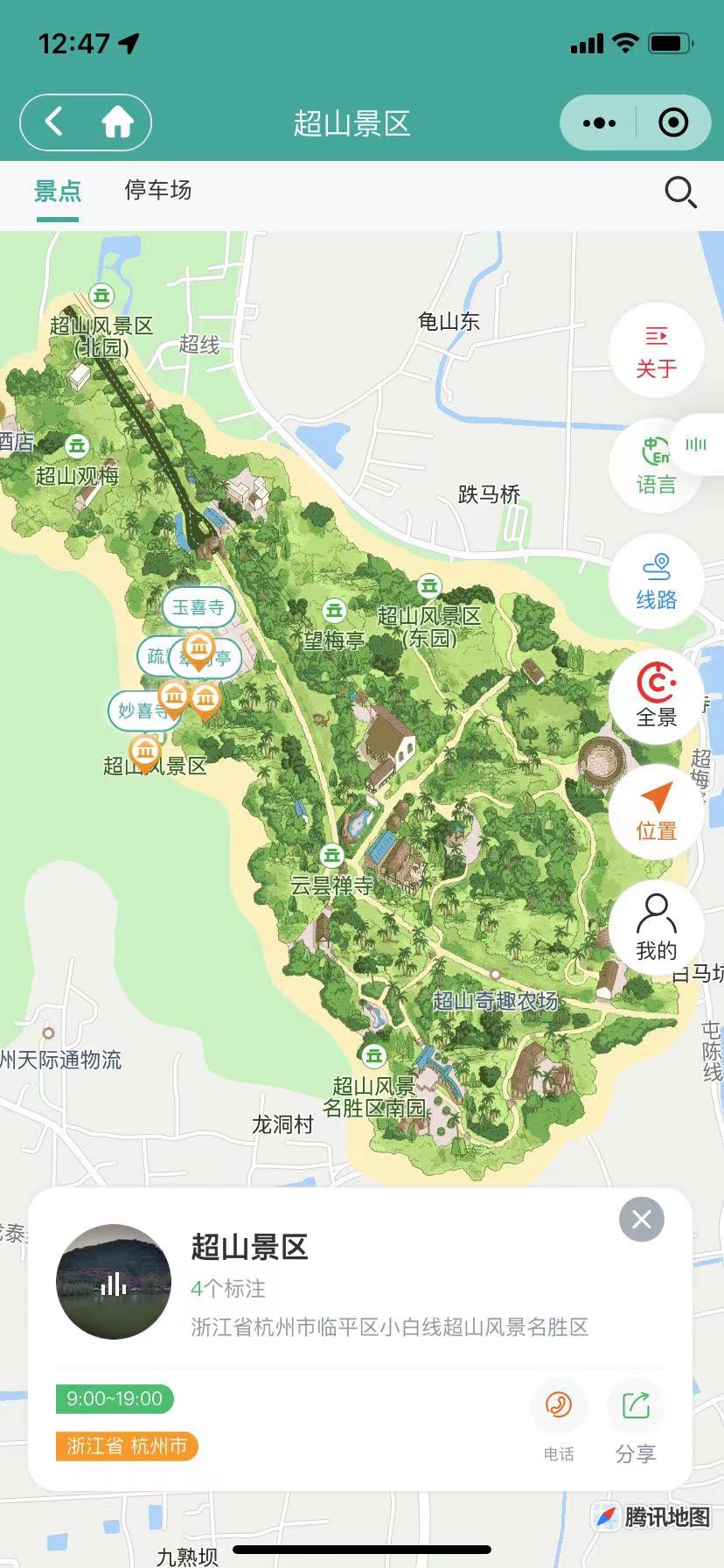Click the search magnifier icon
Image resolution: width=724 pixels, height=1568 pixels.
(x=680, y=193)
